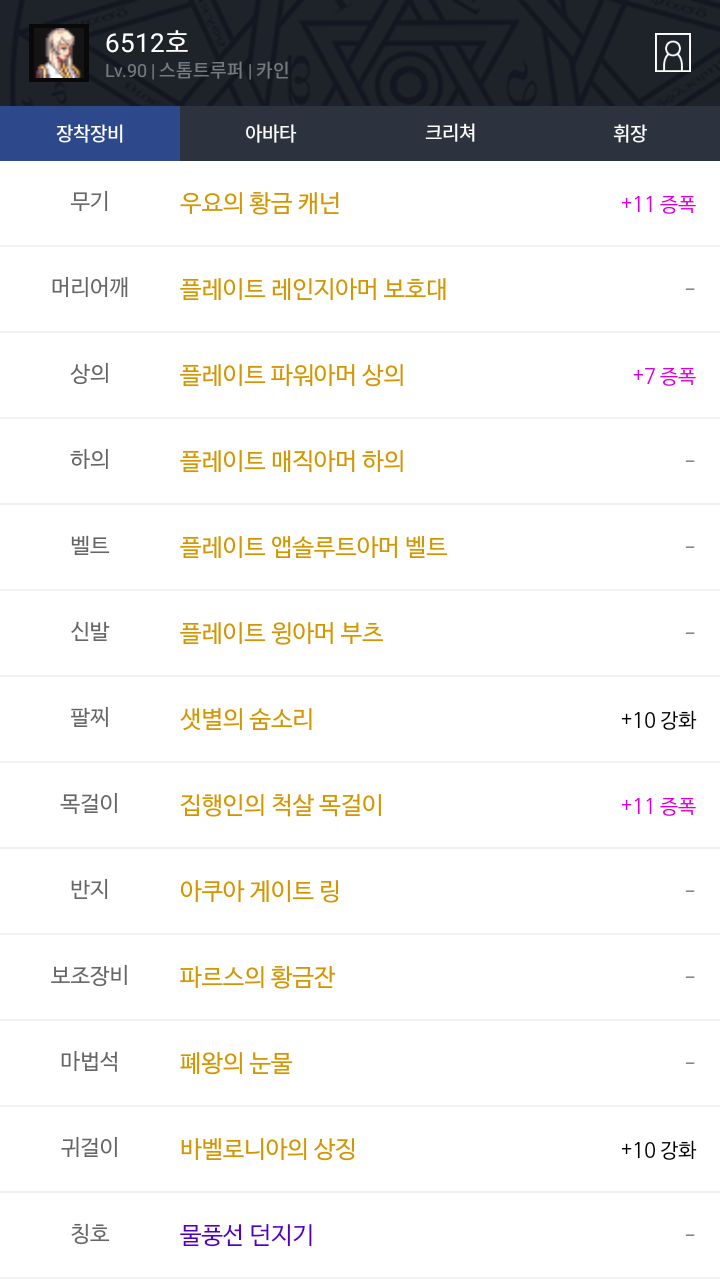720x1280 pixels.
Task: View magic stone 폐왕의 눈물
Action: (360, 1063)
